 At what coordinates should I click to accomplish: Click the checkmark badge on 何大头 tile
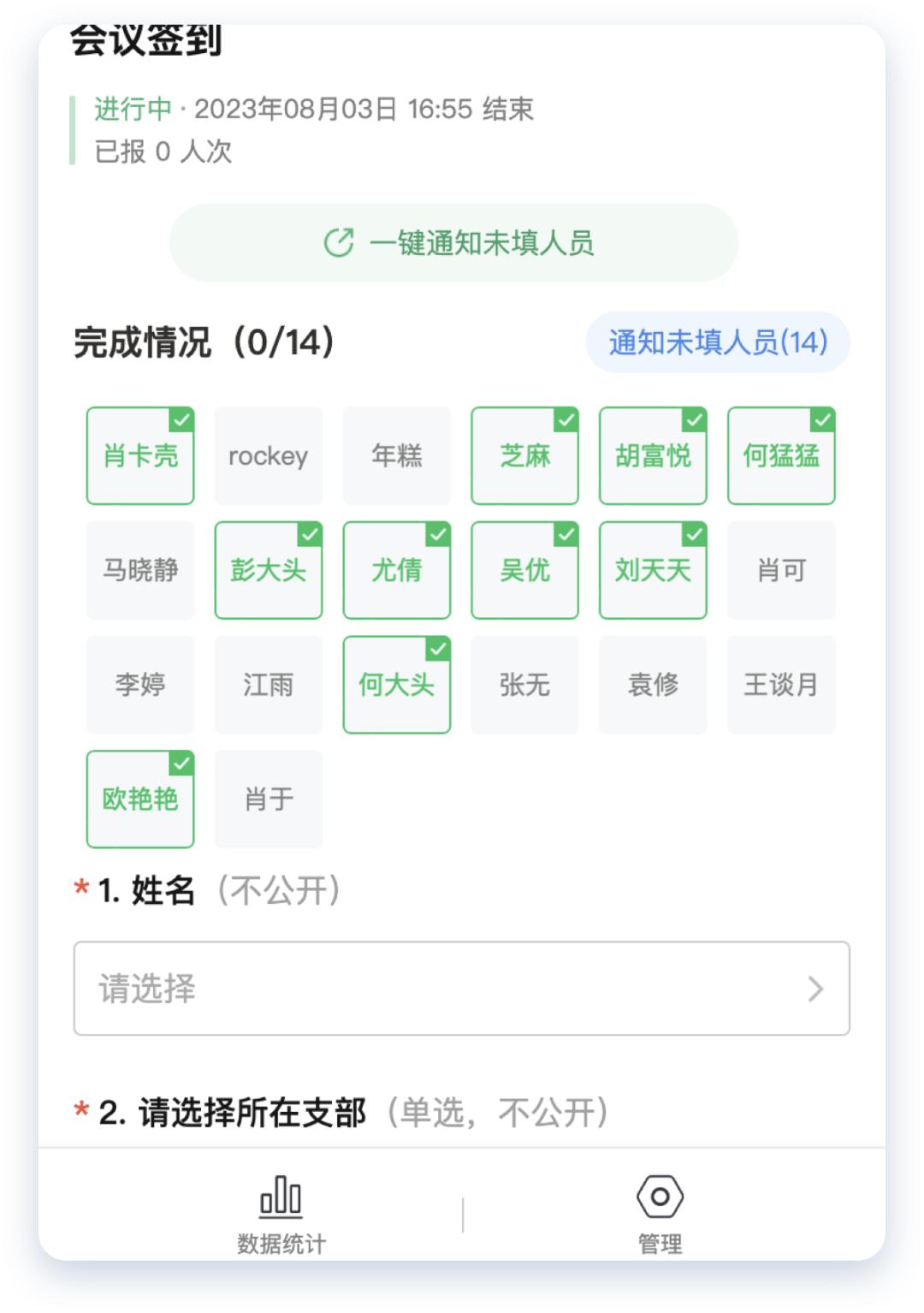pyautogui.click(x=436, y=647)
